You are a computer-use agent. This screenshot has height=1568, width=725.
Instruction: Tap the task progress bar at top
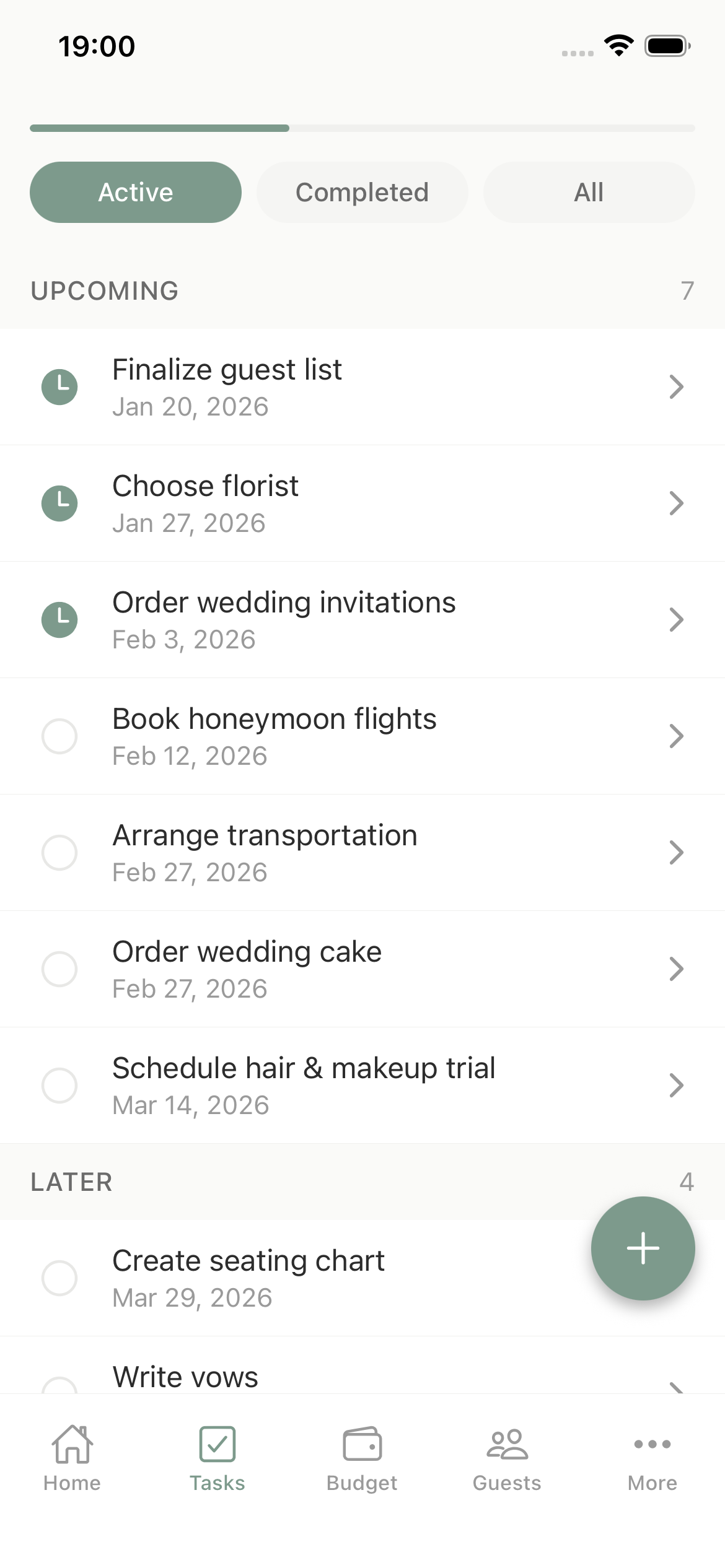tap(362, 128)
